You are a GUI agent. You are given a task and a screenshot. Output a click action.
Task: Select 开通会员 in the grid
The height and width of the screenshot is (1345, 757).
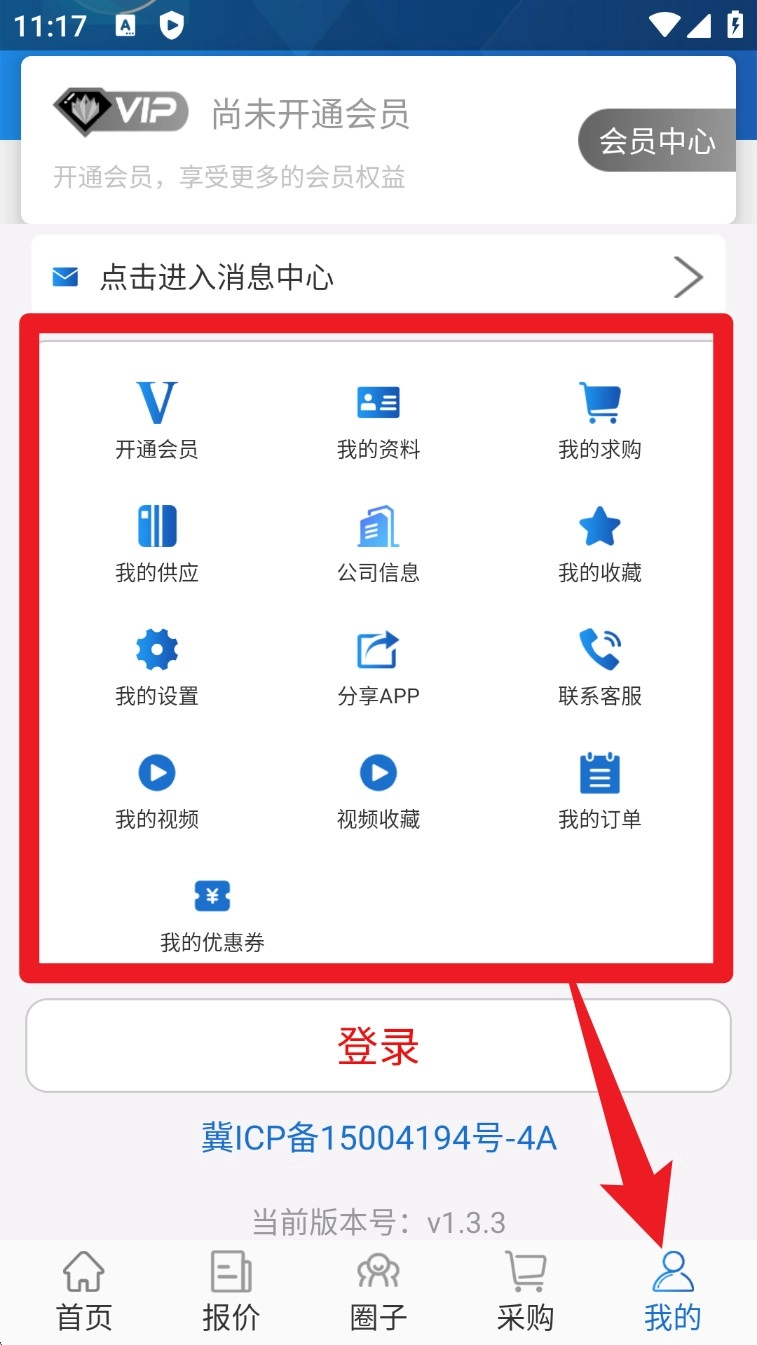pyautogui.click(x=157, y=419)
